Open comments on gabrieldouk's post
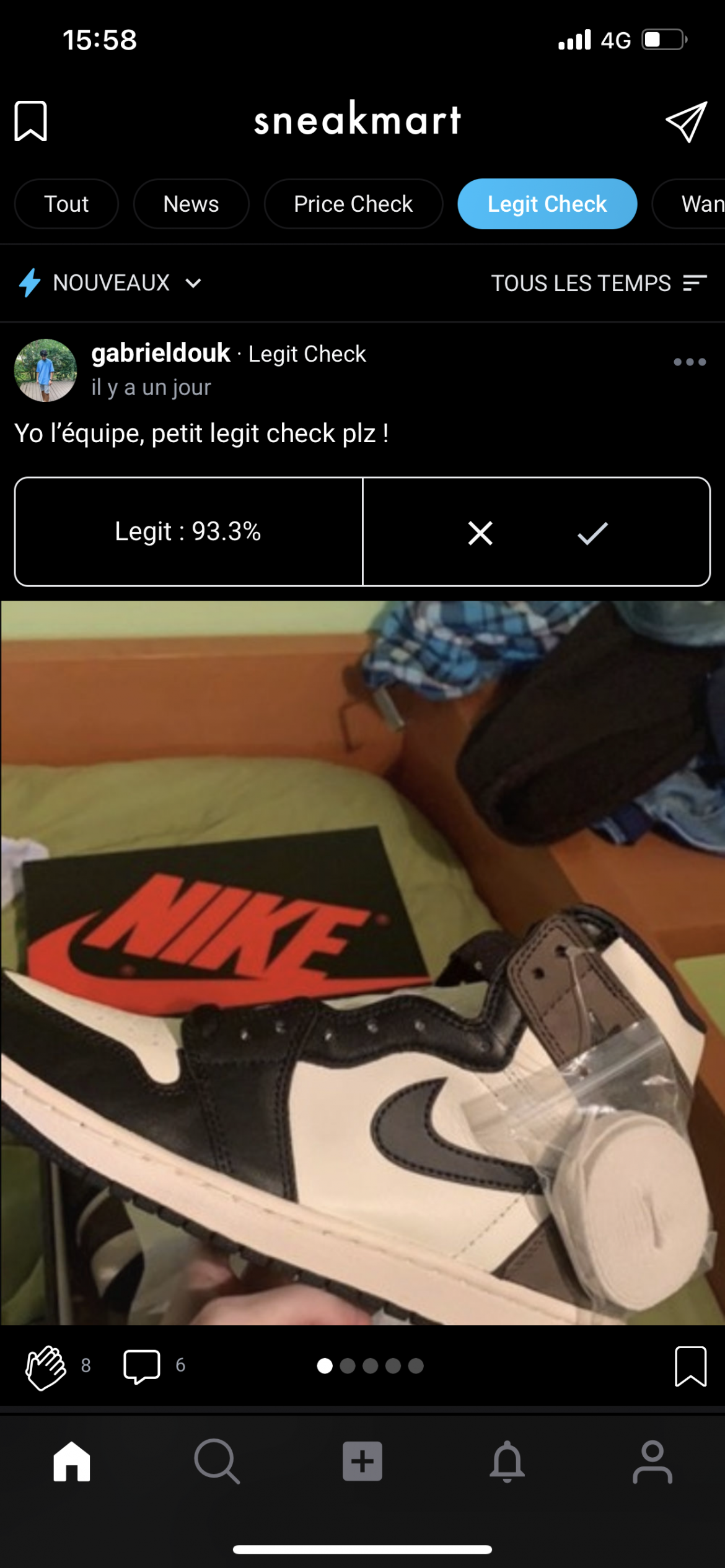 pos(142,1365)
